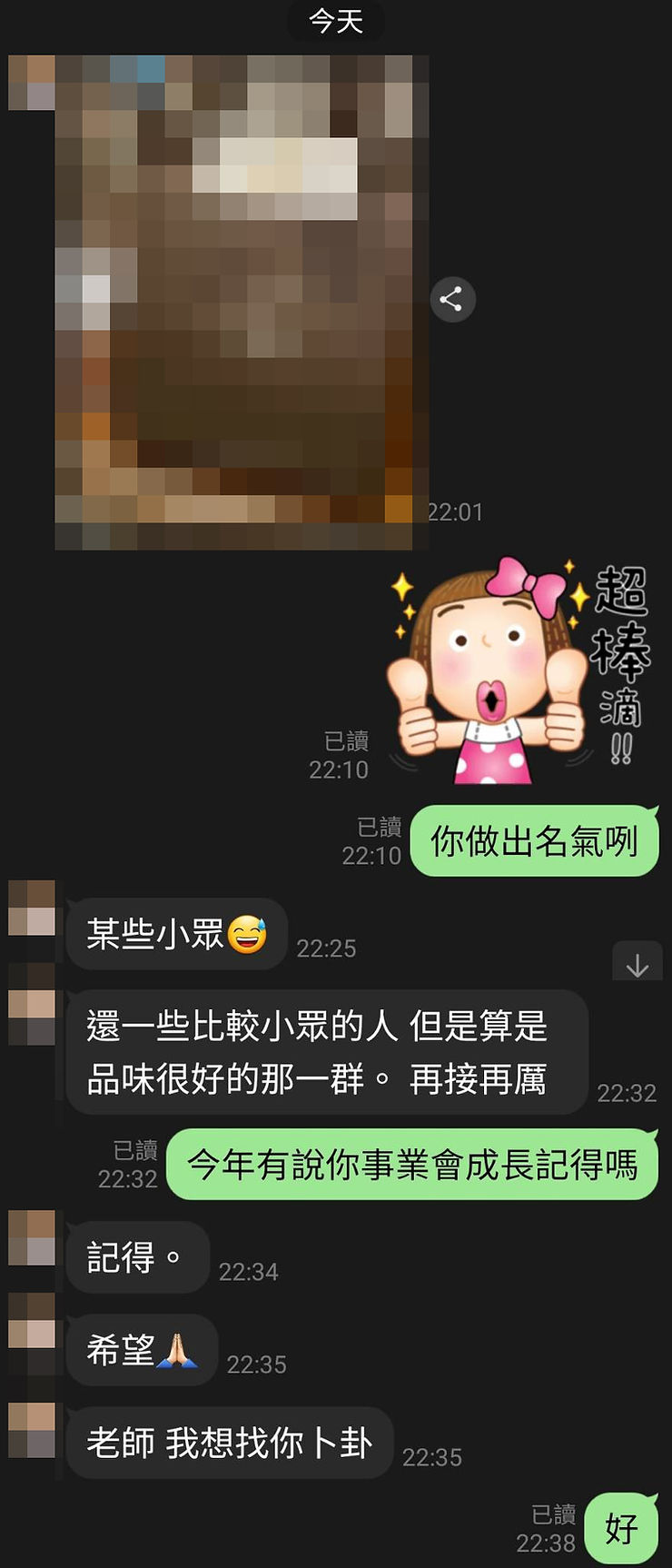Viewport: 672px width, 1568px height.
Task: Share the photo sent at 22:01
Action: coord(451,299)
